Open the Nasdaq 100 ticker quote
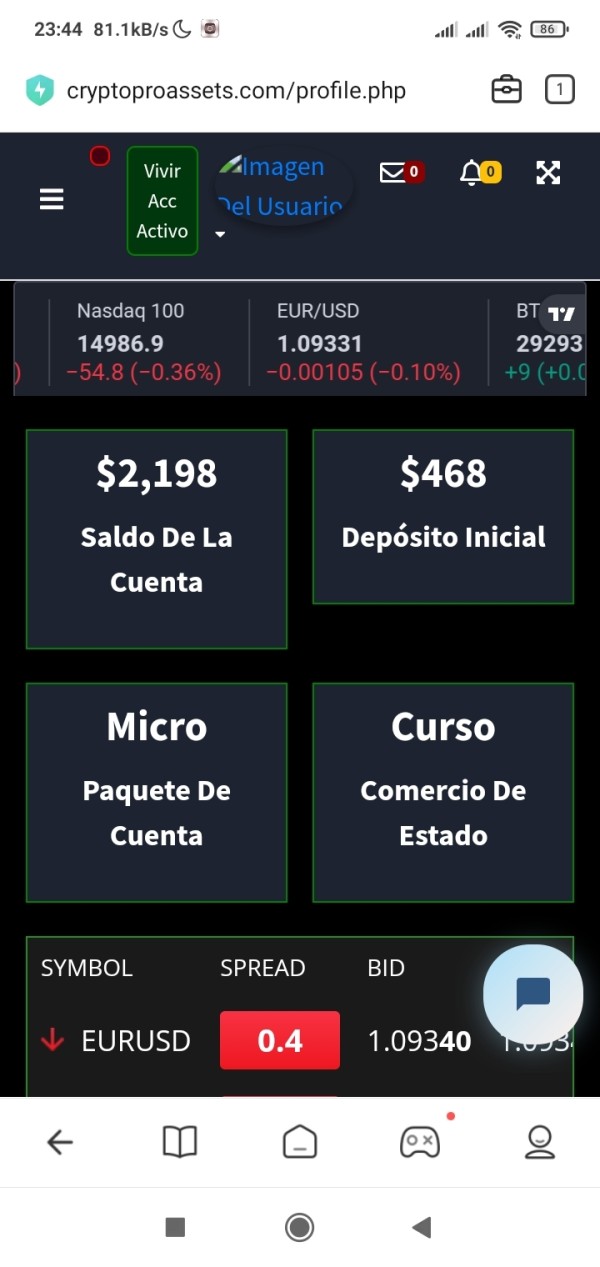The width and height of the screenshot is (600, 1267). click(144, 342)
